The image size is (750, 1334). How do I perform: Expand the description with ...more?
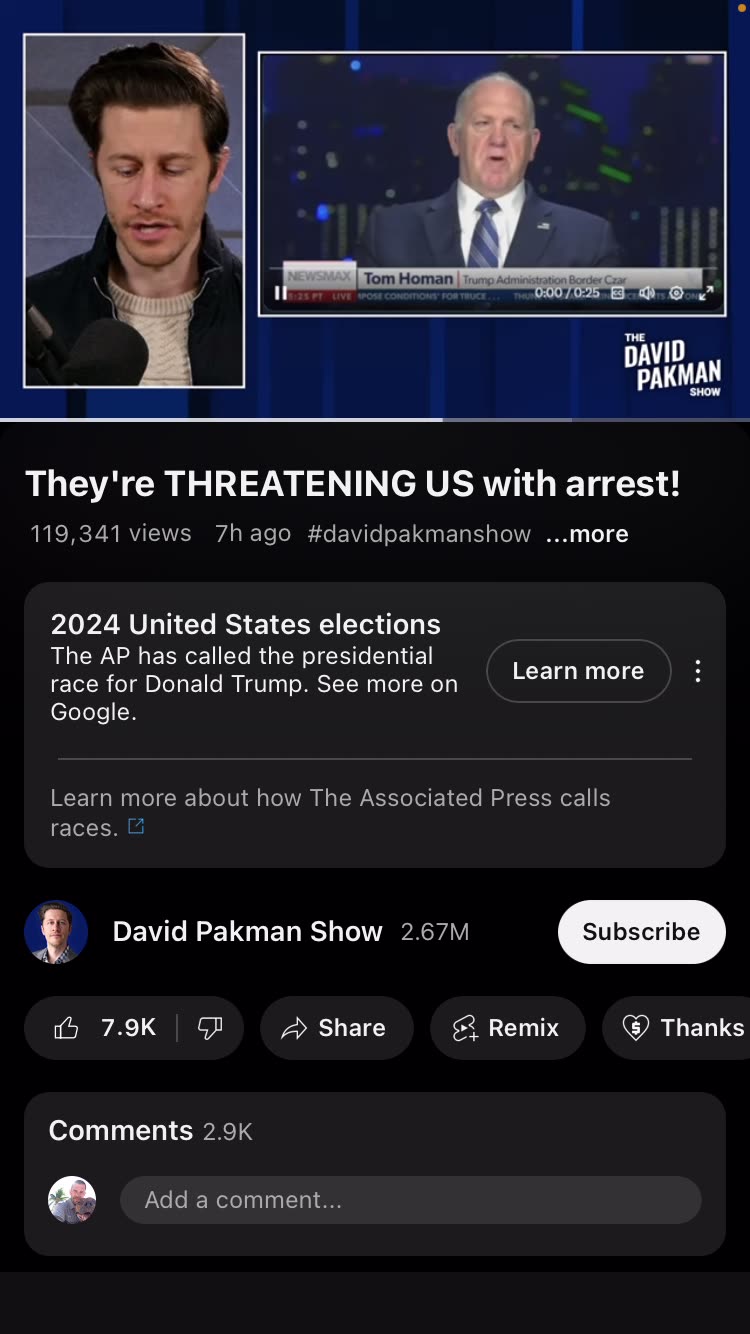(x=587, y=534)
